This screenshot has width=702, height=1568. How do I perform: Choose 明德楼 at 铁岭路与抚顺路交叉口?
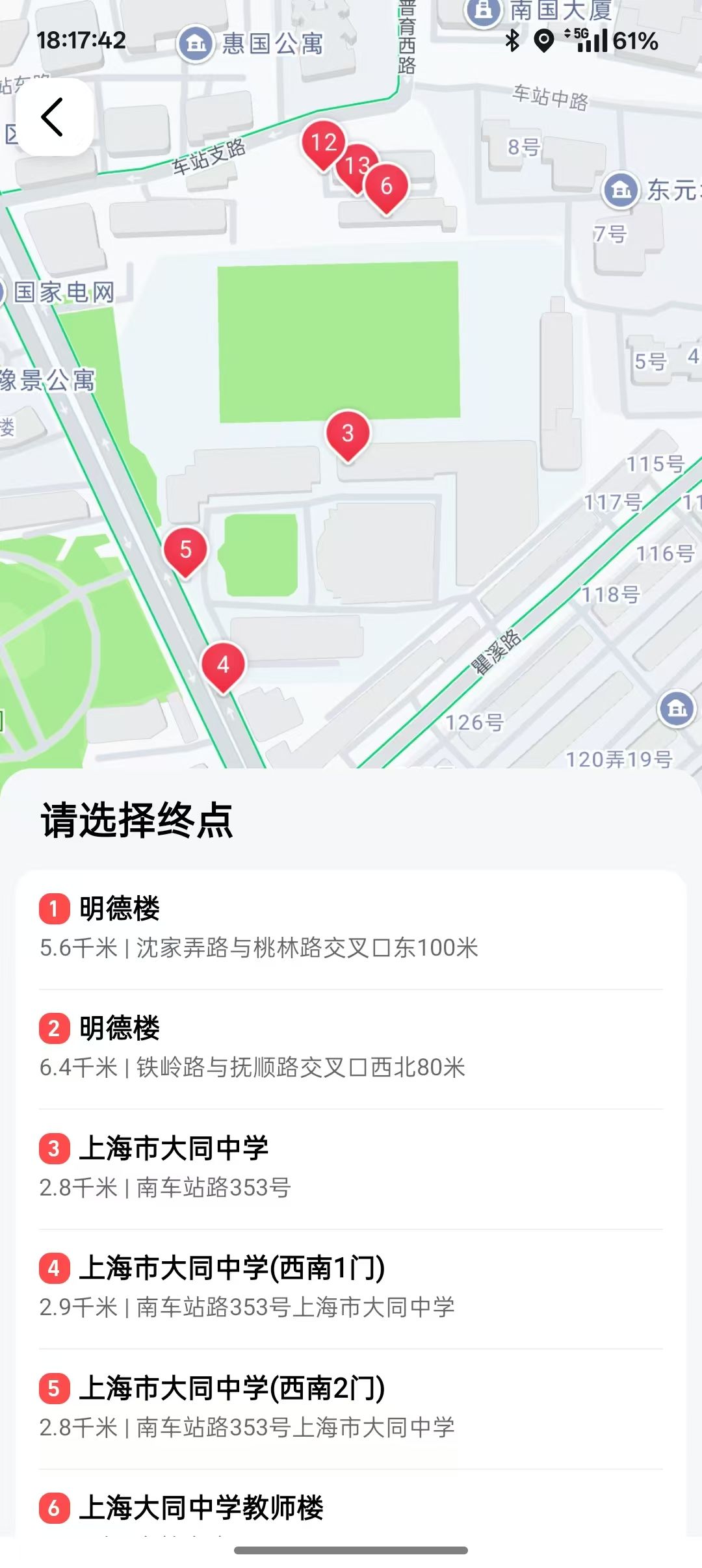point(351,1047)
